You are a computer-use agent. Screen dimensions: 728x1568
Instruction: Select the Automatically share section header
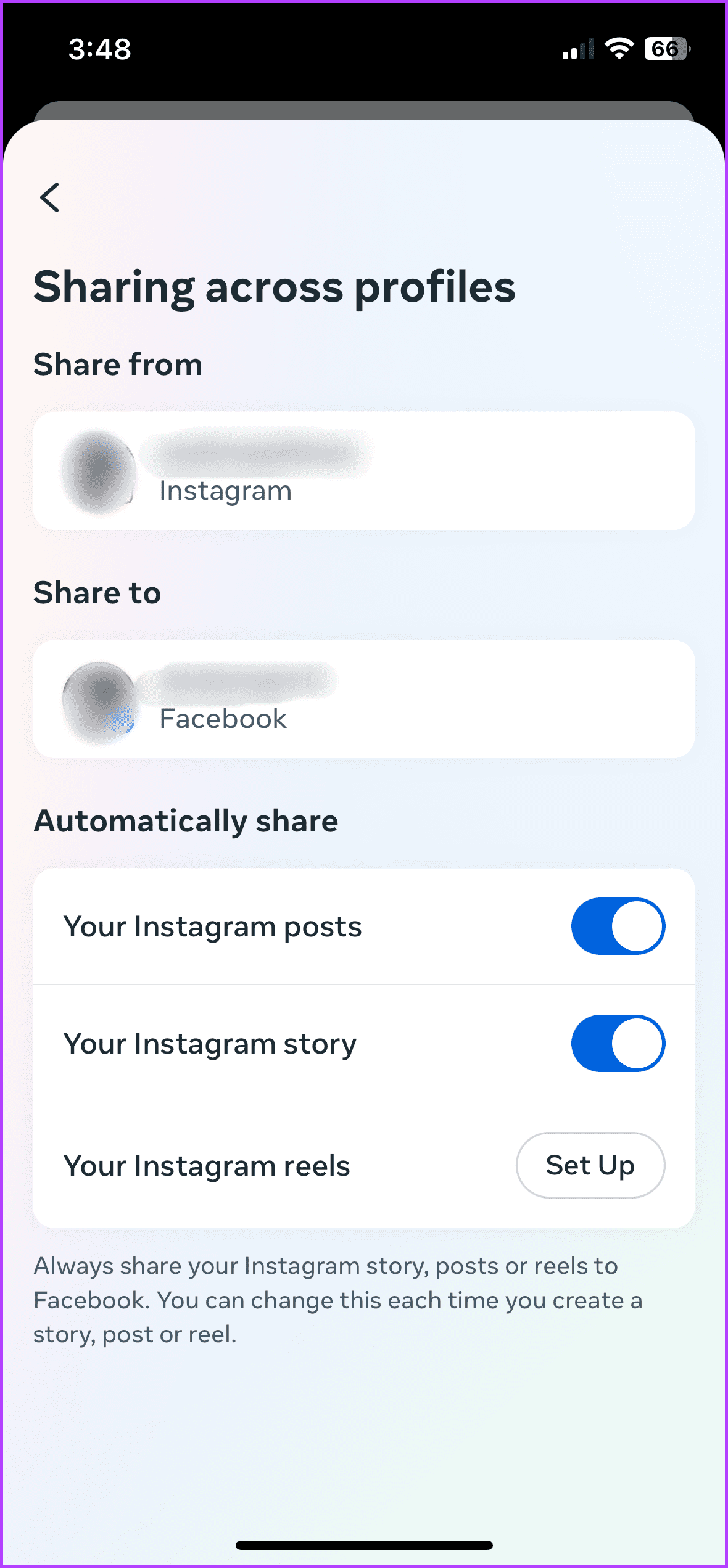tap(186, 820)
